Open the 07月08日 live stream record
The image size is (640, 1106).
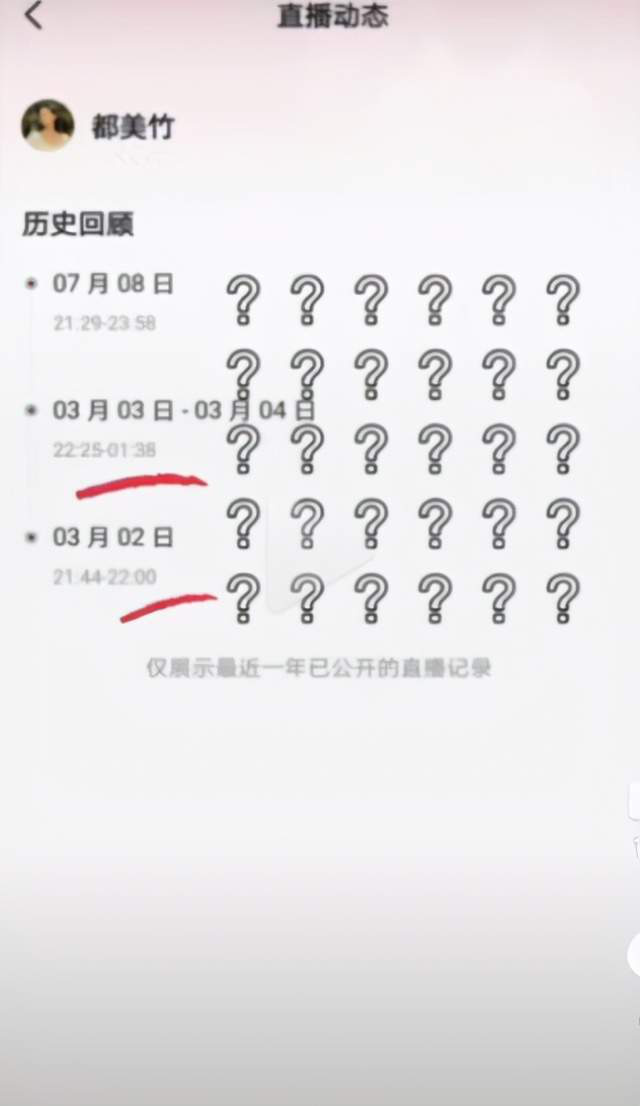[x=113, y=284]
